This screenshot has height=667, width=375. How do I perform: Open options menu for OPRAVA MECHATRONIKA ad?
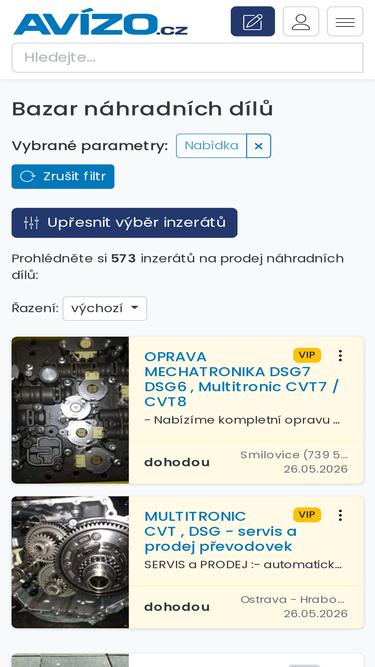[x=340, y=356]
